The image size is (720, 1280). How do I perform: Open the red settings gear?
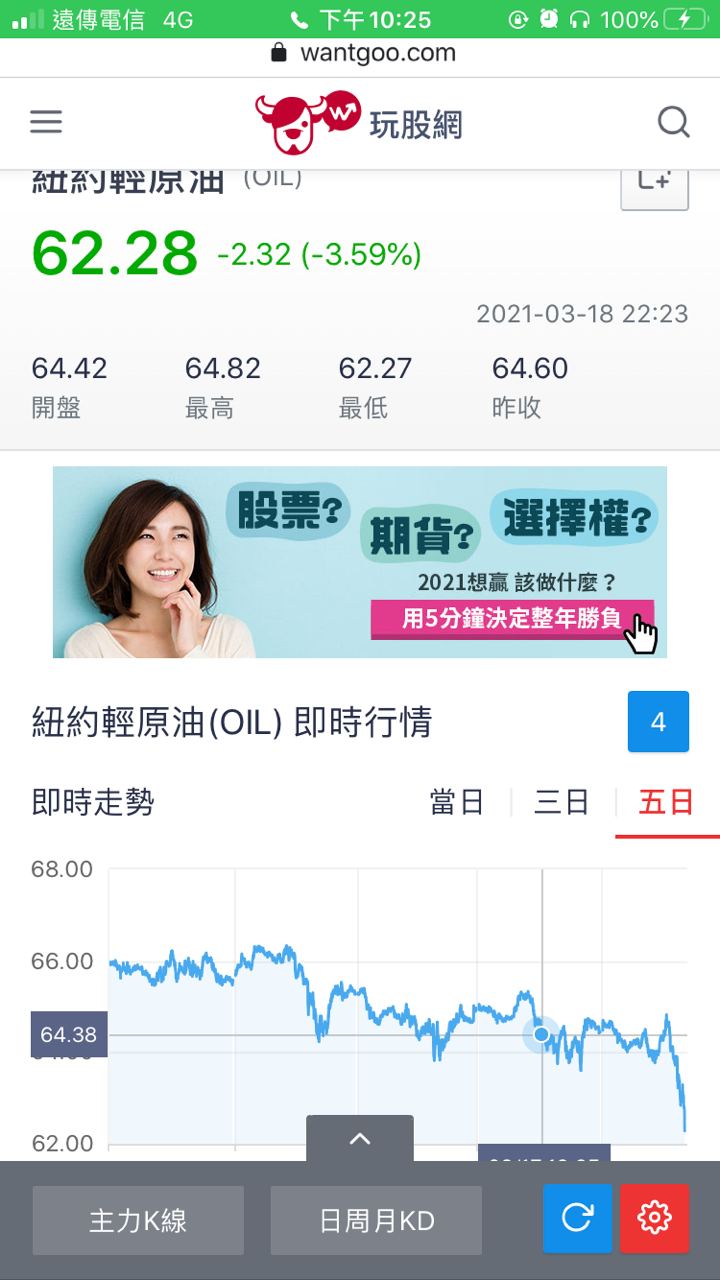click(x=654, y=1218)
